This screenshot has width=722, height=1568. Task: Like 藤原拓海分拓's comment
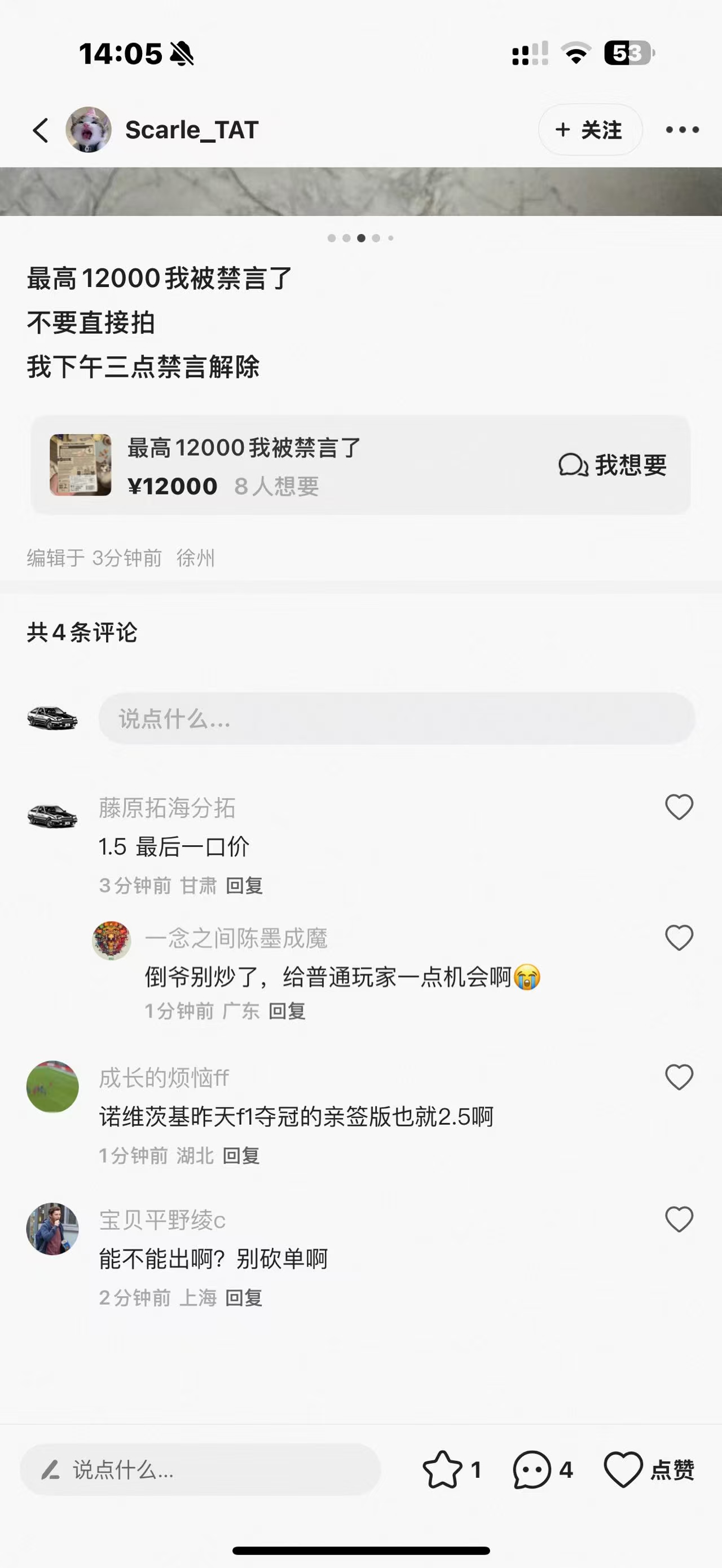(x=679, y=808)
